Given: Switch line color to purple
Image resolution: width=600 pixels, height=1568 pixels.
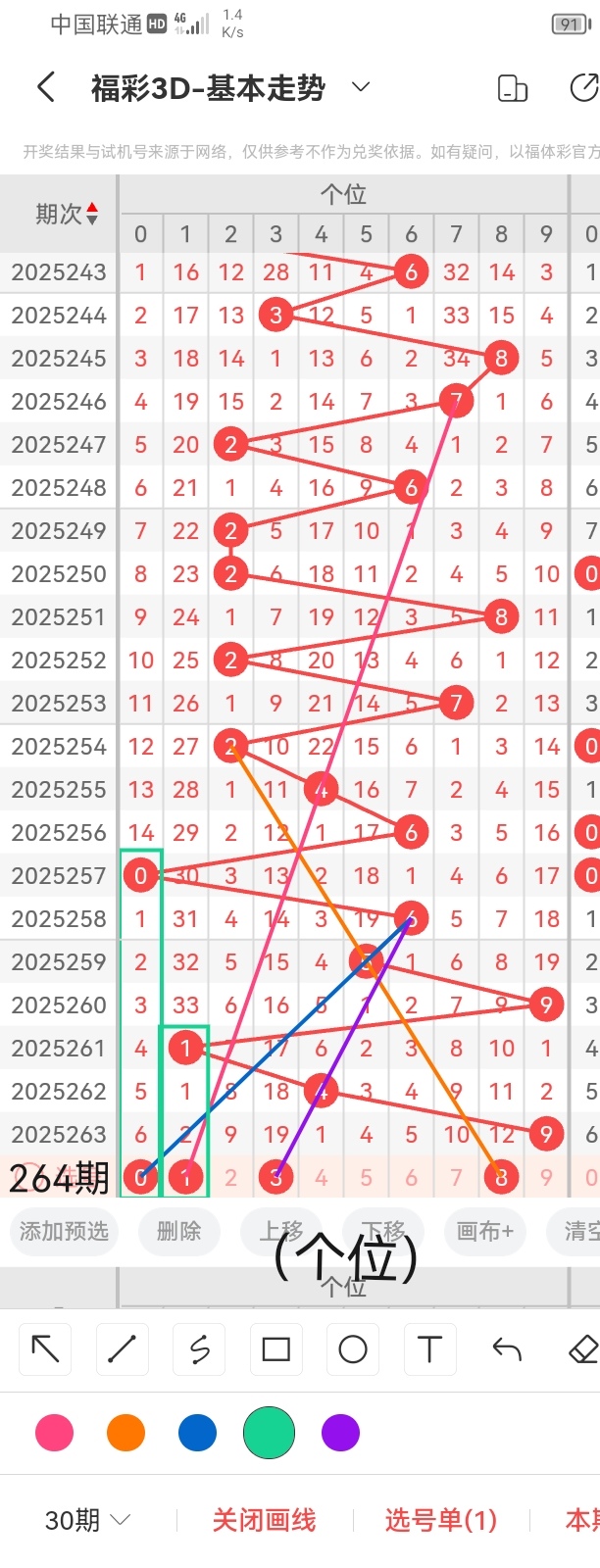Looking at the screenshot, I should click(x=340, y=1433).
